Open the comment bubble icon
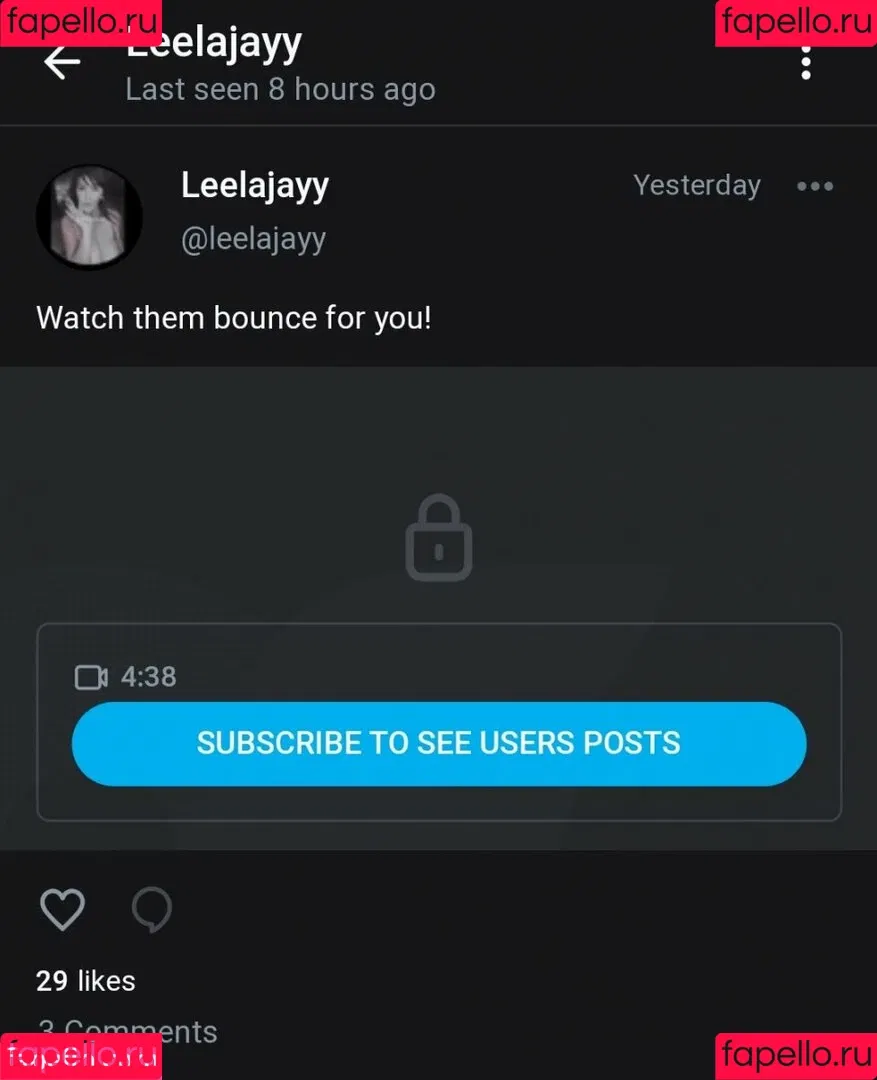This screenshot has width=877, height=1080. click(x=152, y=910)
